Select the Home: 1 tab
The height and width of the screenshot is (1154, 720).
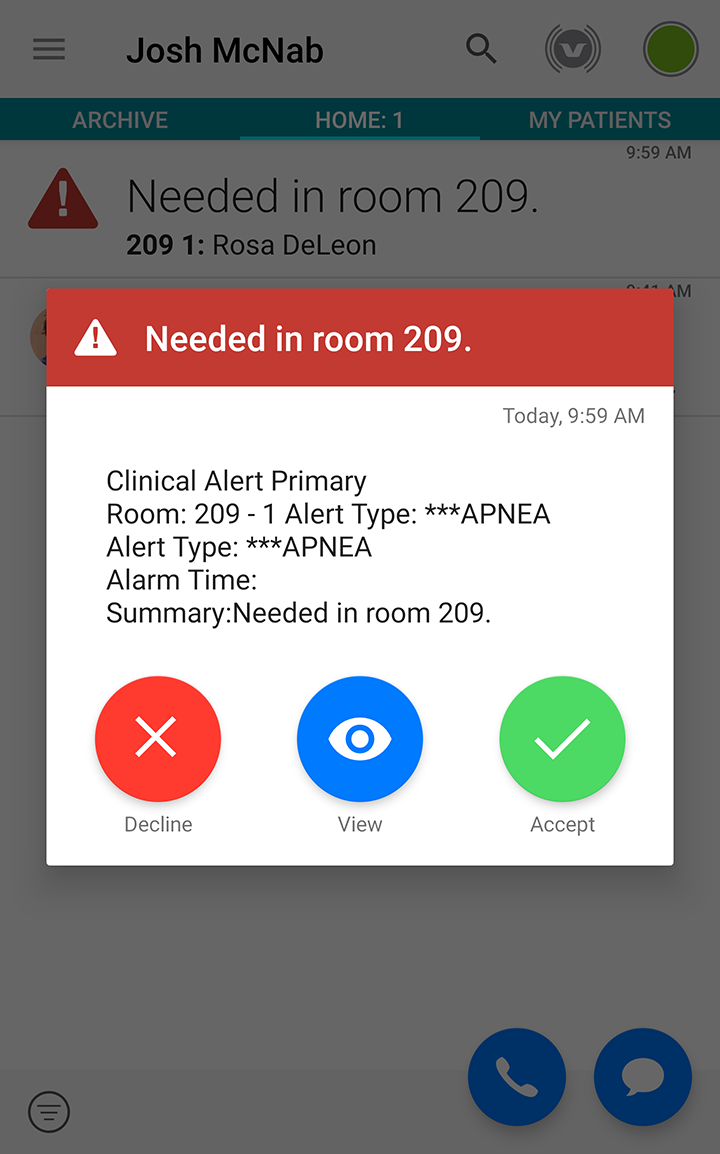[x=359, y=120]
